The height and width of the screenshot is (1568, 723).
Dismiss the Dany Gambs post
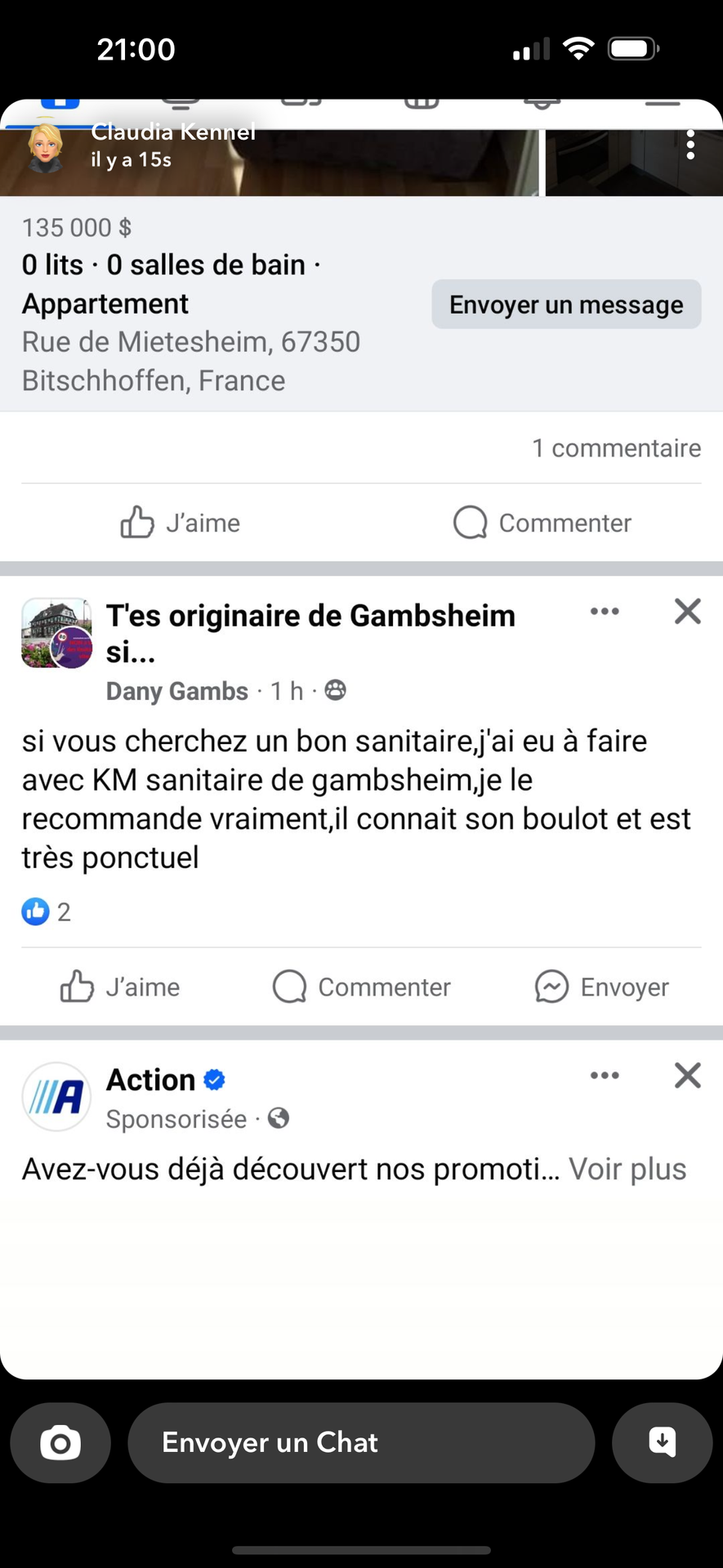687,612
